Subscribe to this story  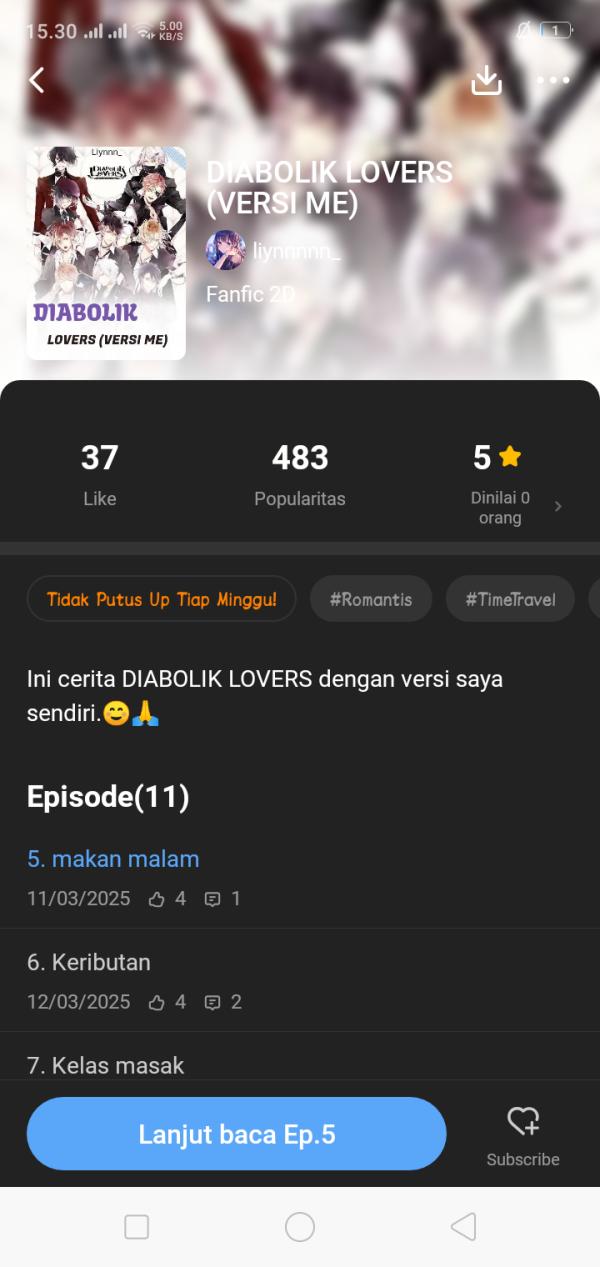point(523,1135)
